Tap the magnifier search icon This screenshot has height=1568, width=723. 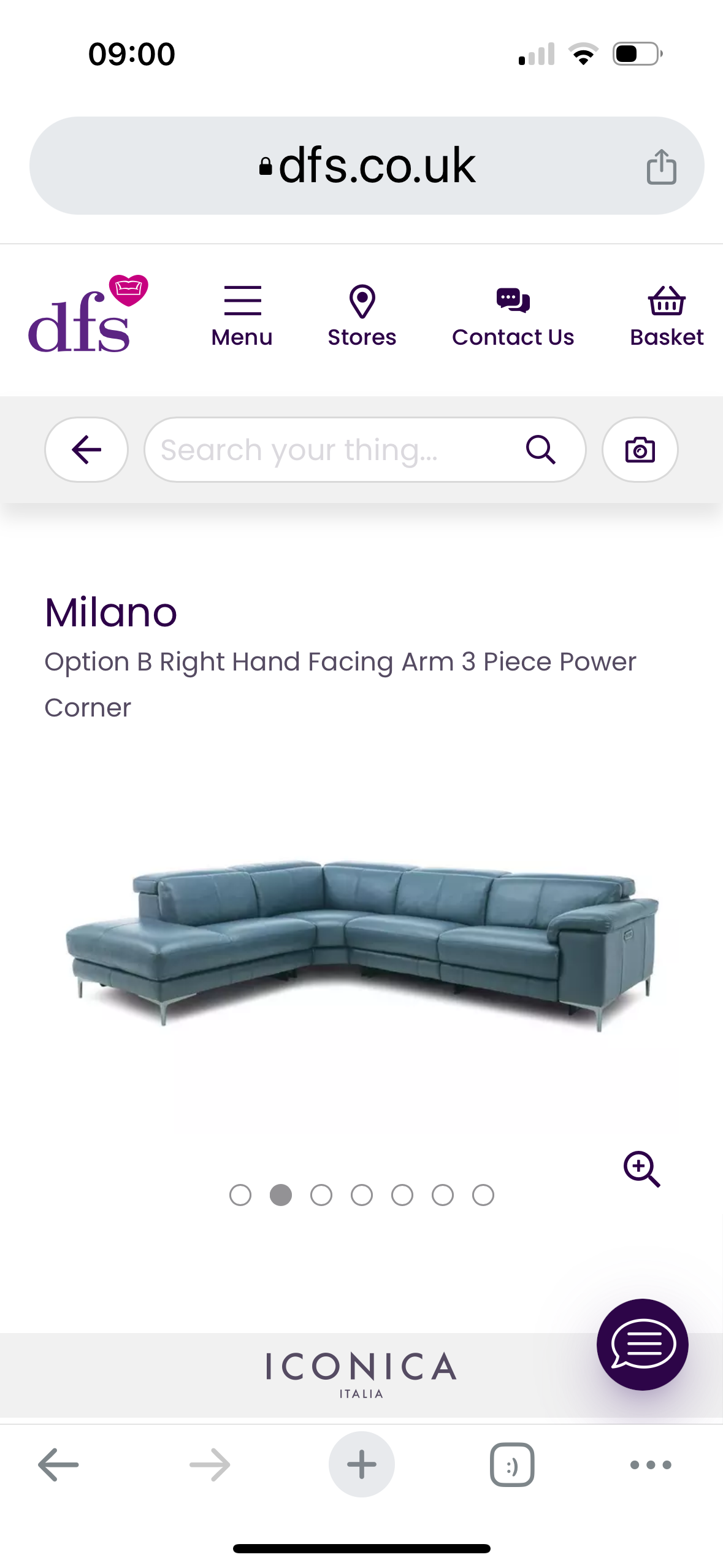pyautogui.click(x=541, y=450)
